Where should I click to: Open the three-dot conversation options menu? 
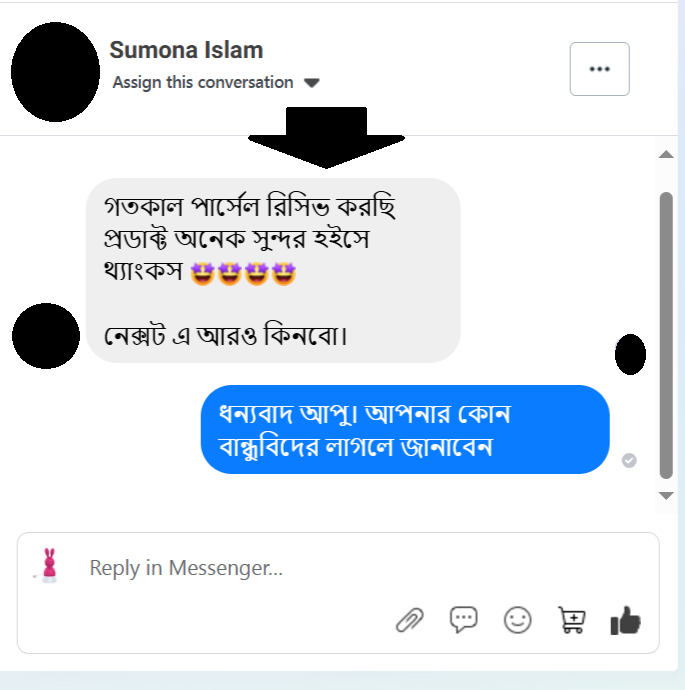click(x=599, y=69)
